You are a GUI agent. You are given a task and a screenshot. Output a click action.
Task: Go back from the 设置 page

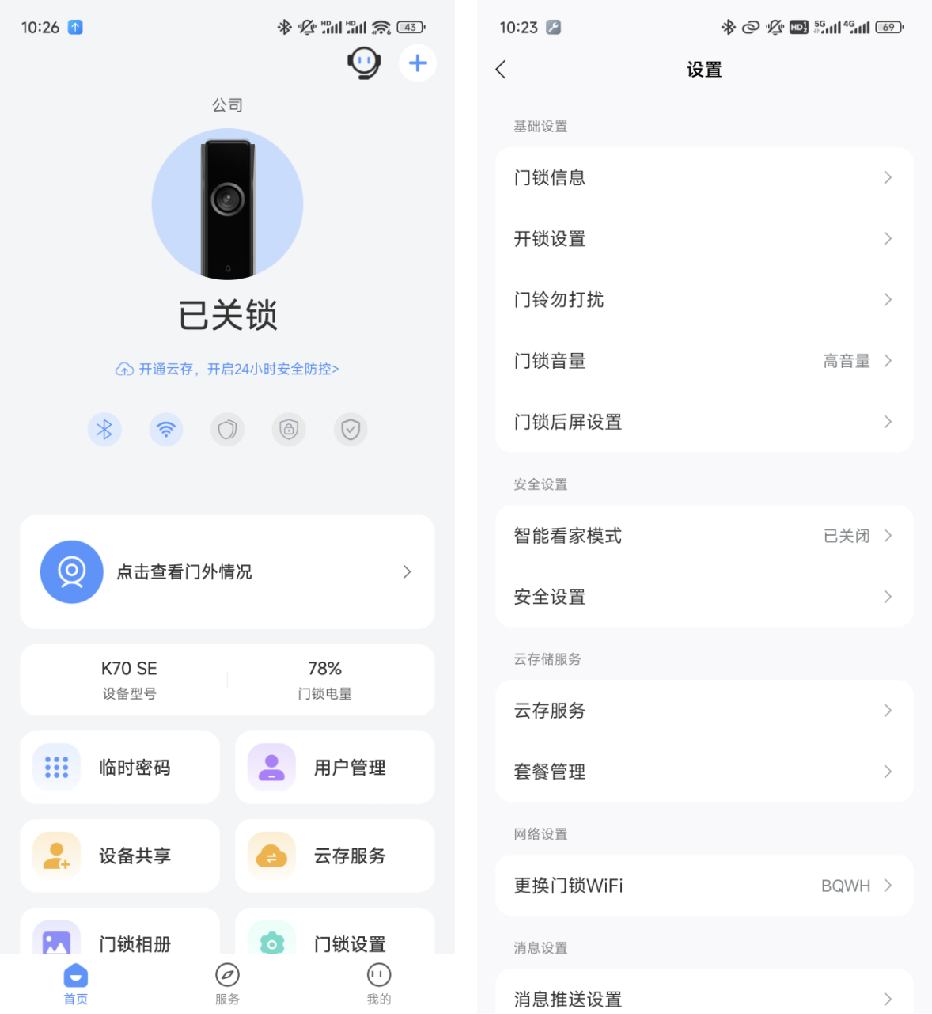click(501, 69)
